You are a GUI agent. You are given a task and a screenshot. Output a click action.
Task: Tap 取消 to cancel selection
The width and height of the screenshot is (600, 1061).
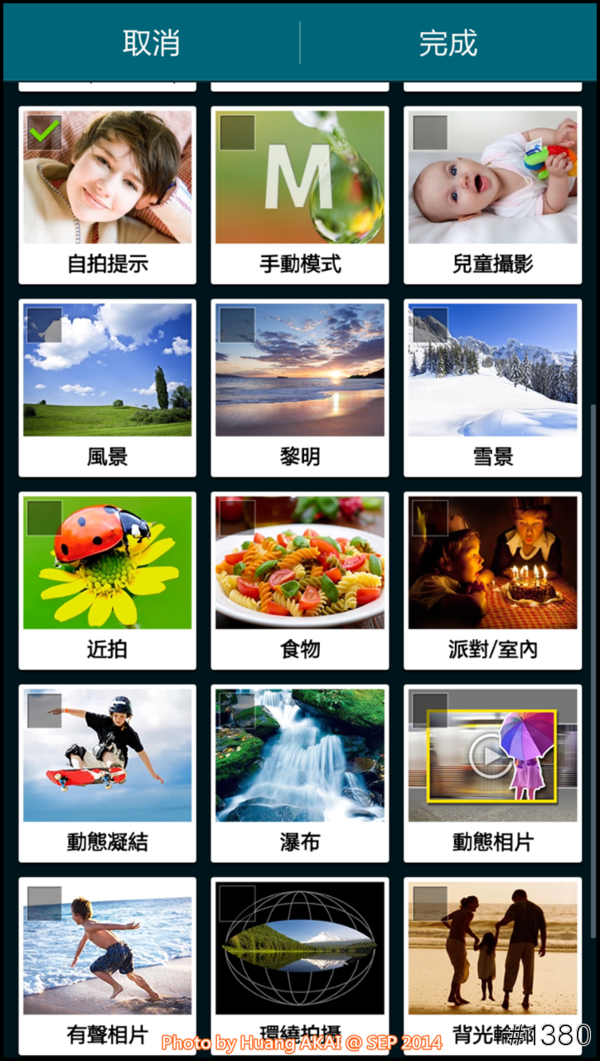click(151, 43)
